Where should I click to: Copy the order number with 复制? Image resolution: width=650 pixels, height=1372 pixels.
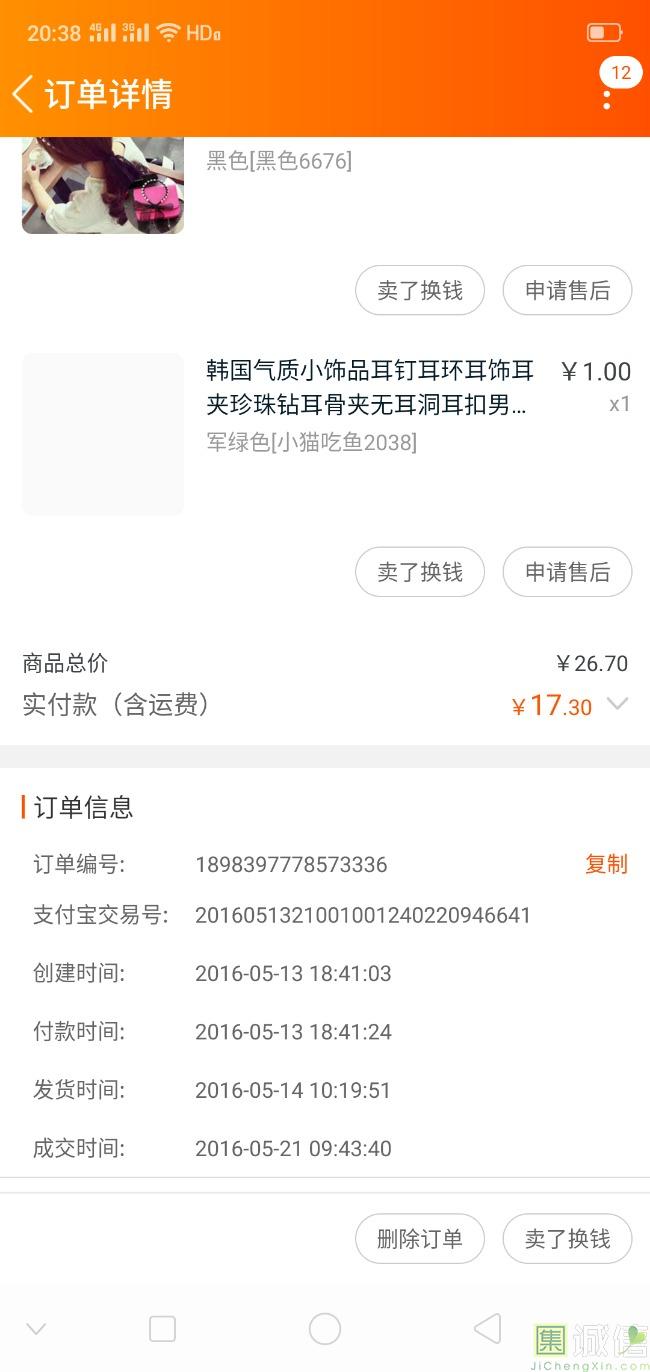pos(606,864)
